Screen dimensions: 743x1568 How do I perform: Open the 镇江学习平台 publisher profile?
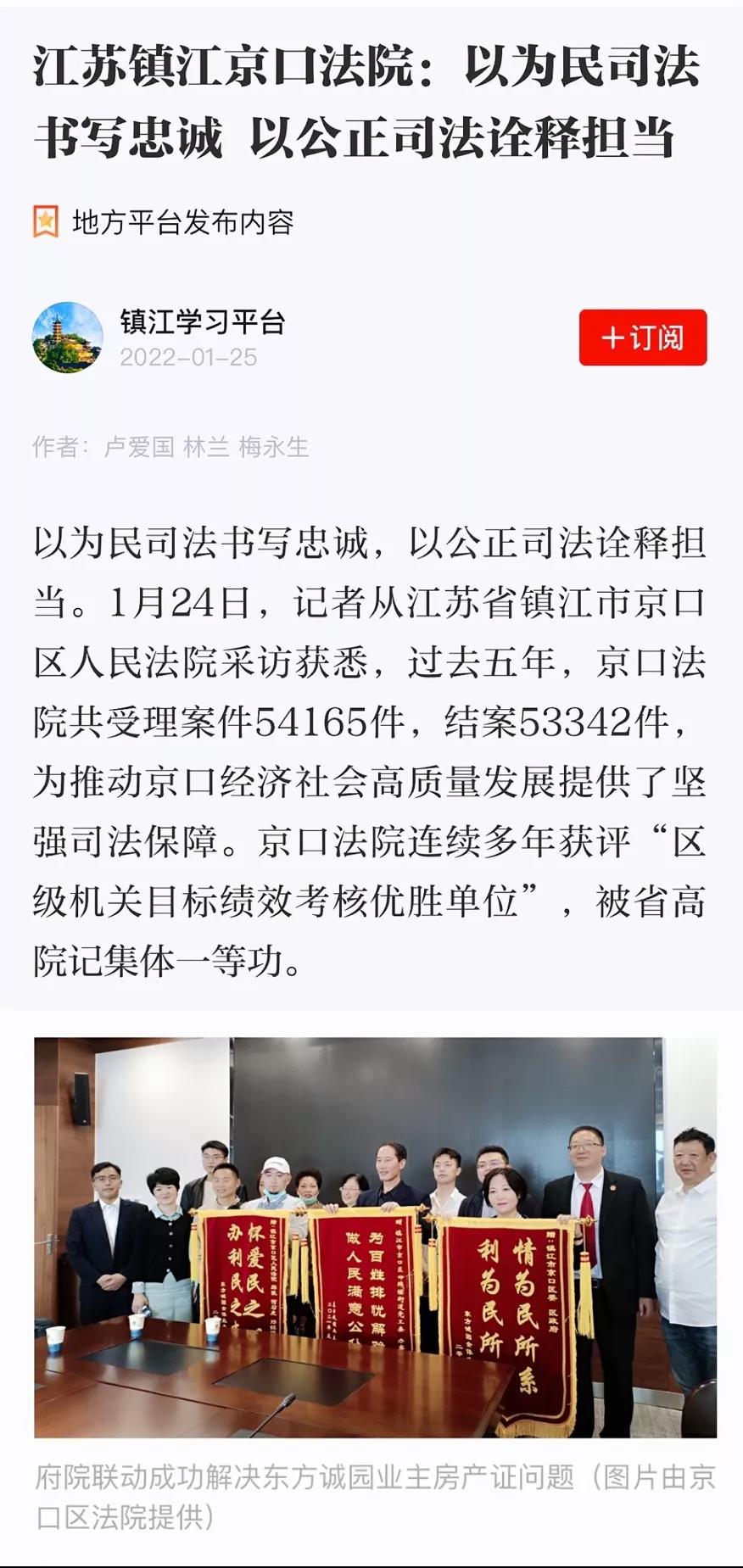pyautogui.click(x=202, y=322)
